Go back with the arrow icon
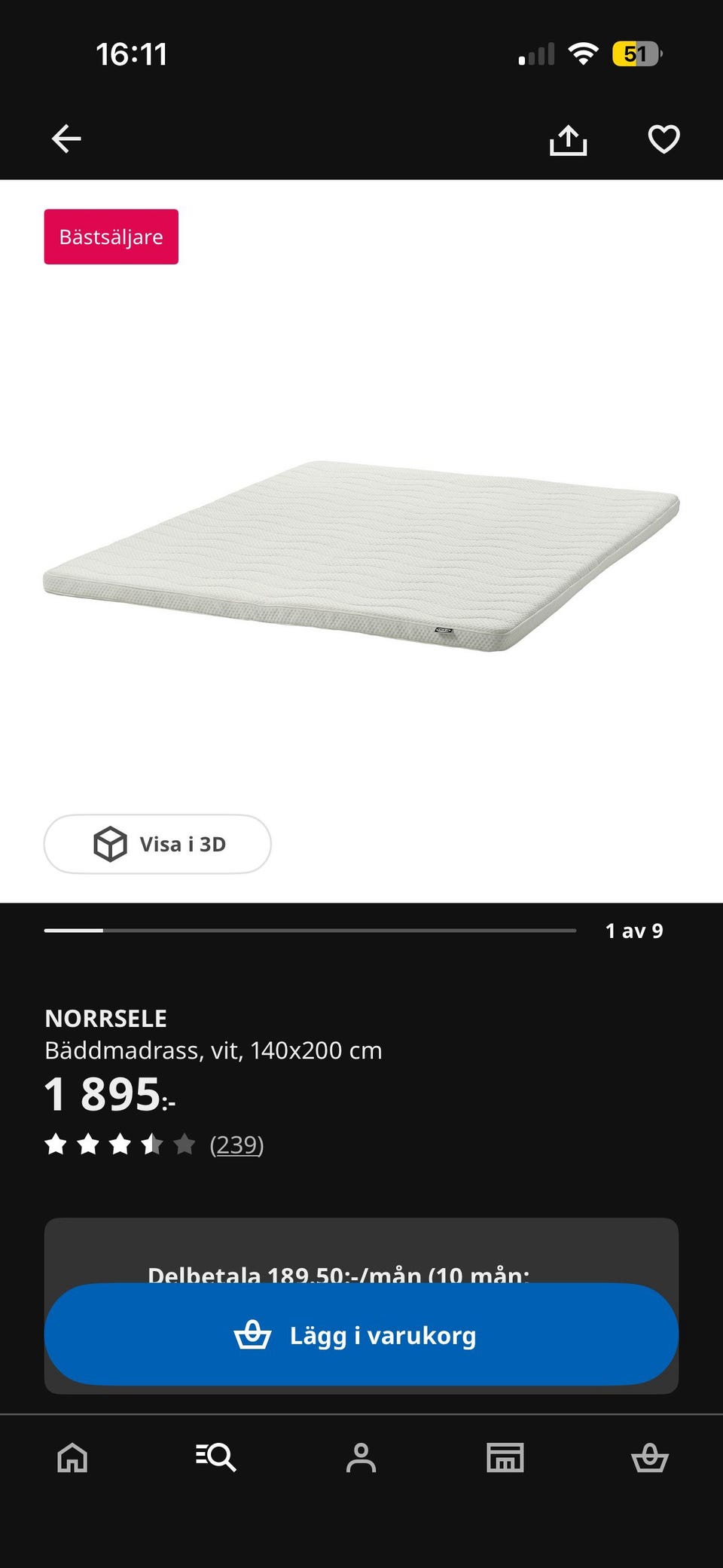Screen dimensions: 723x1568 coord(66,139)
